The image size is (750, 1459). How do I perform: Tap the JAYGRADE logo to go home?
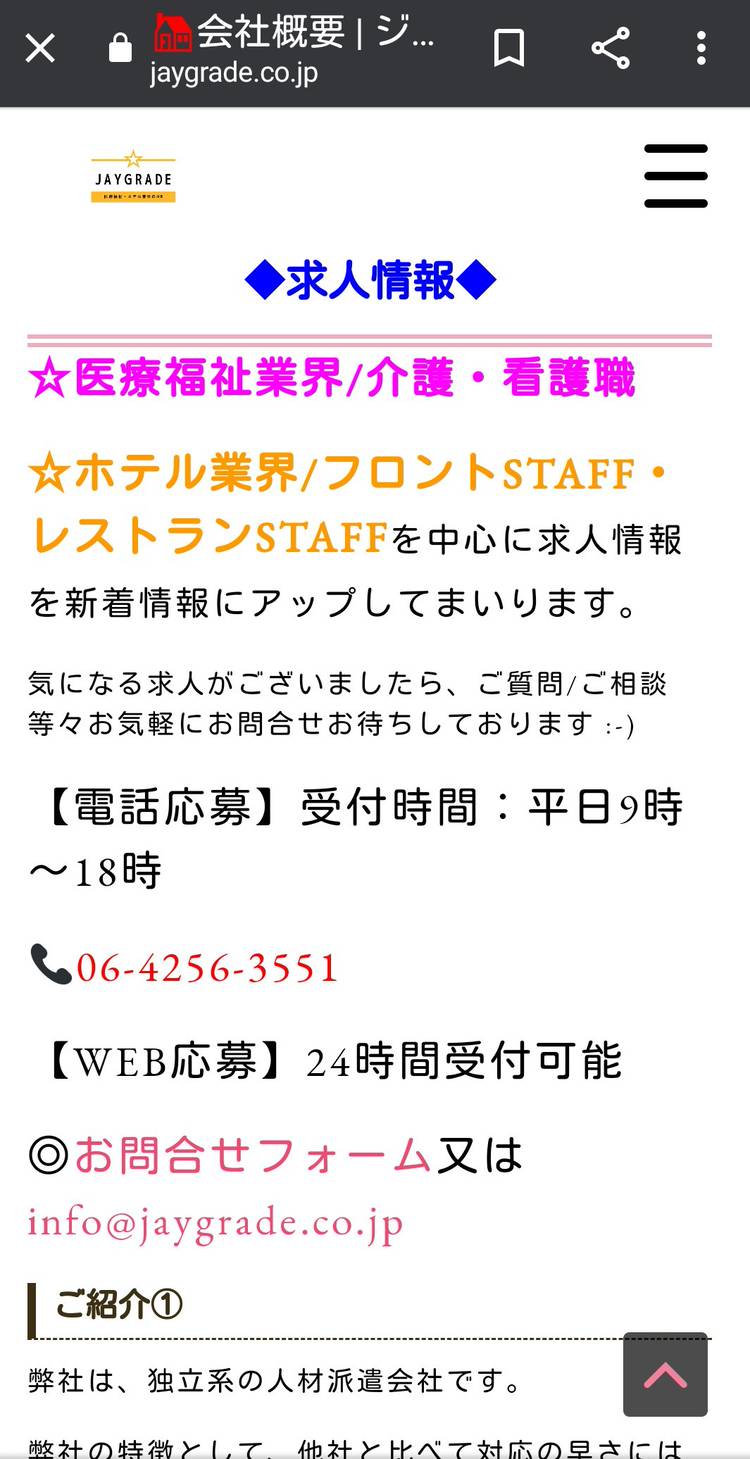pos(133,177)
